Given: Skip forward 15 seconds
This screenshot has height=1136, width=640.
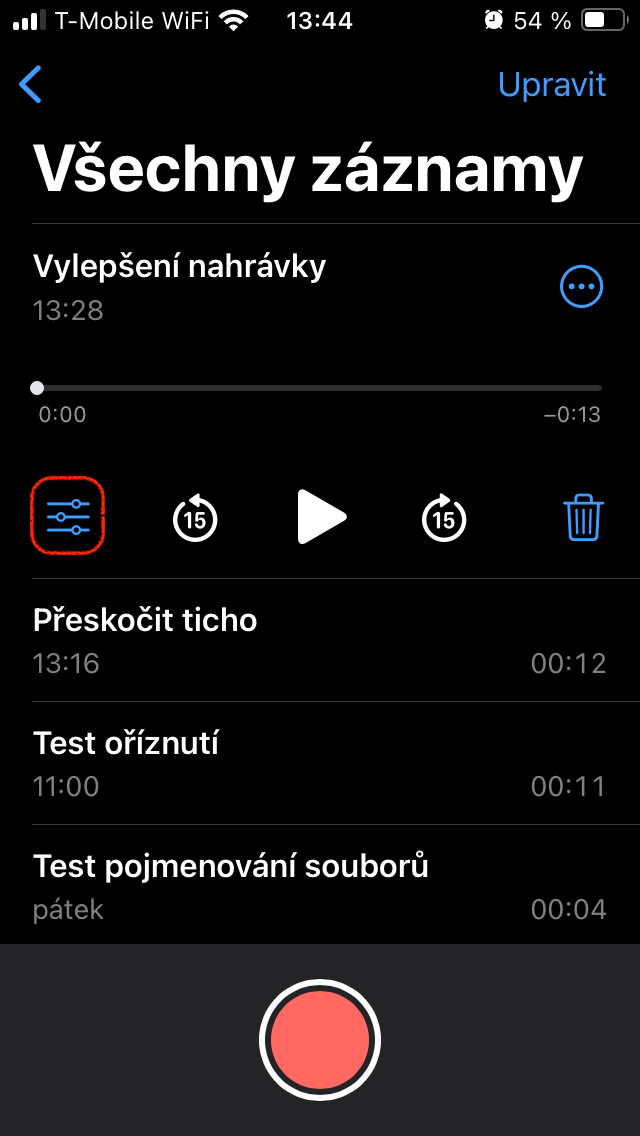Looking at the screenshot, I should pyautogui.click(x=444, y=518).
